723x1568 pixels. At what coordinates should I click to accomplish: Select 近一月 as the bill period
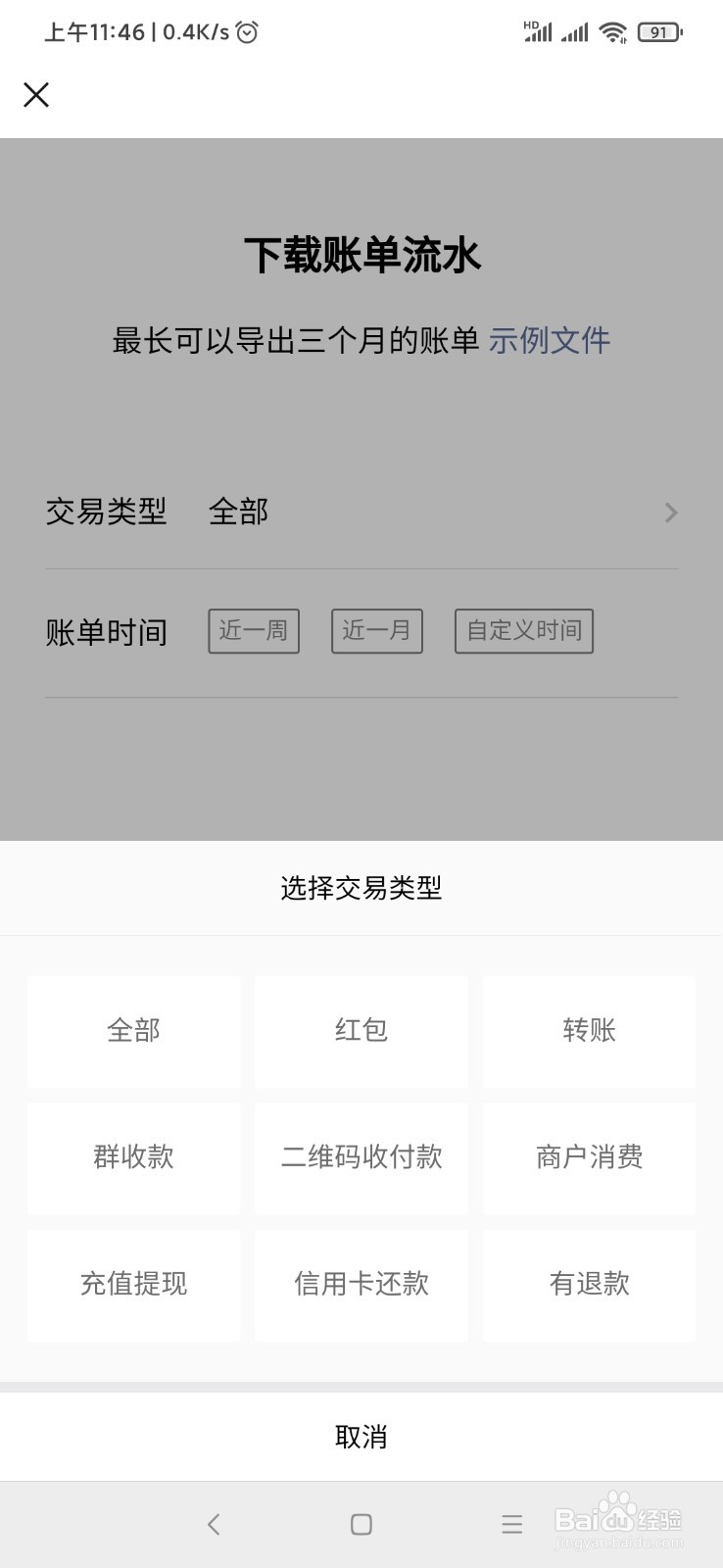(376, 631)
